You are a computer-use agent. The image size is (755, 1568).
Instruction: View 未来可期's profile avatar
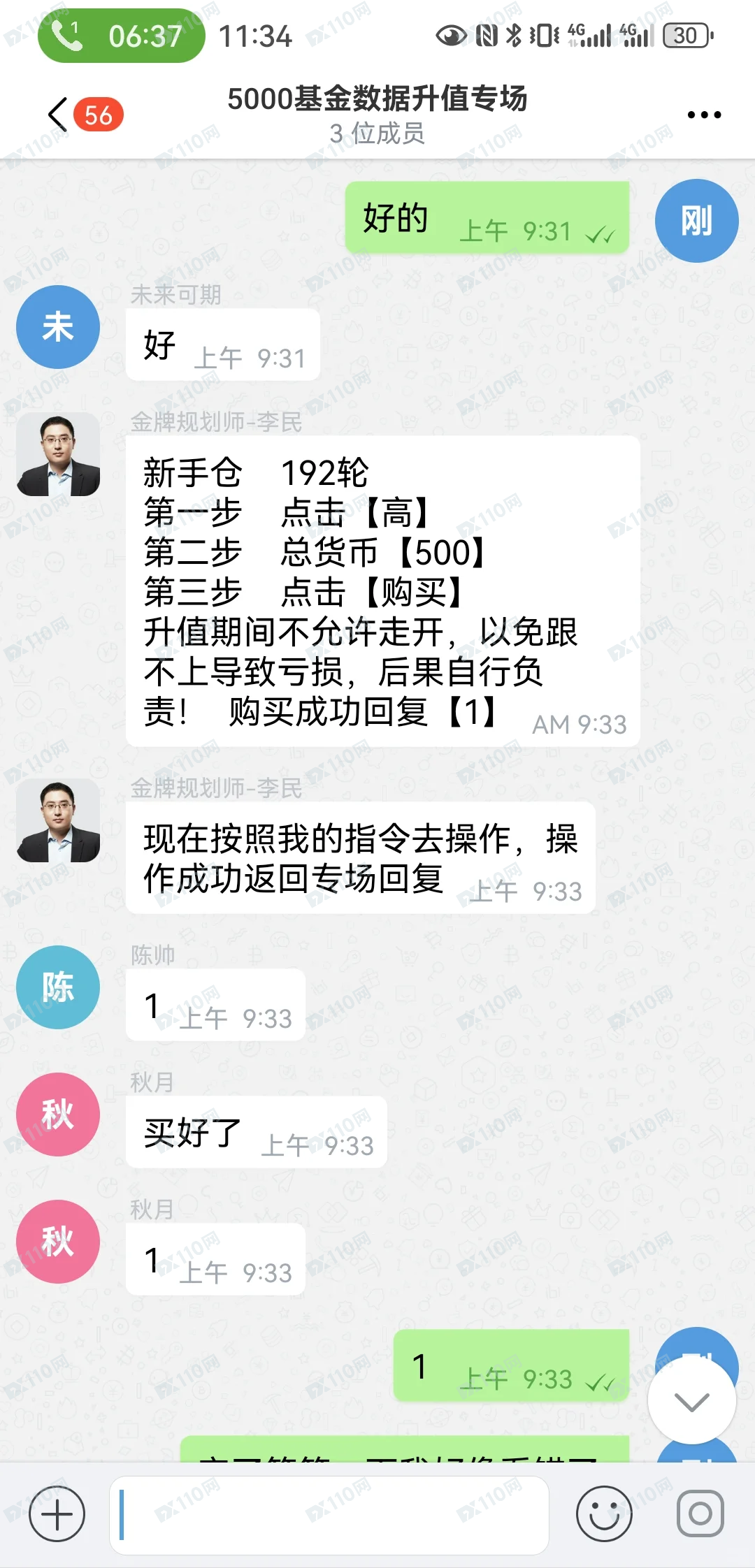[58, 327]
